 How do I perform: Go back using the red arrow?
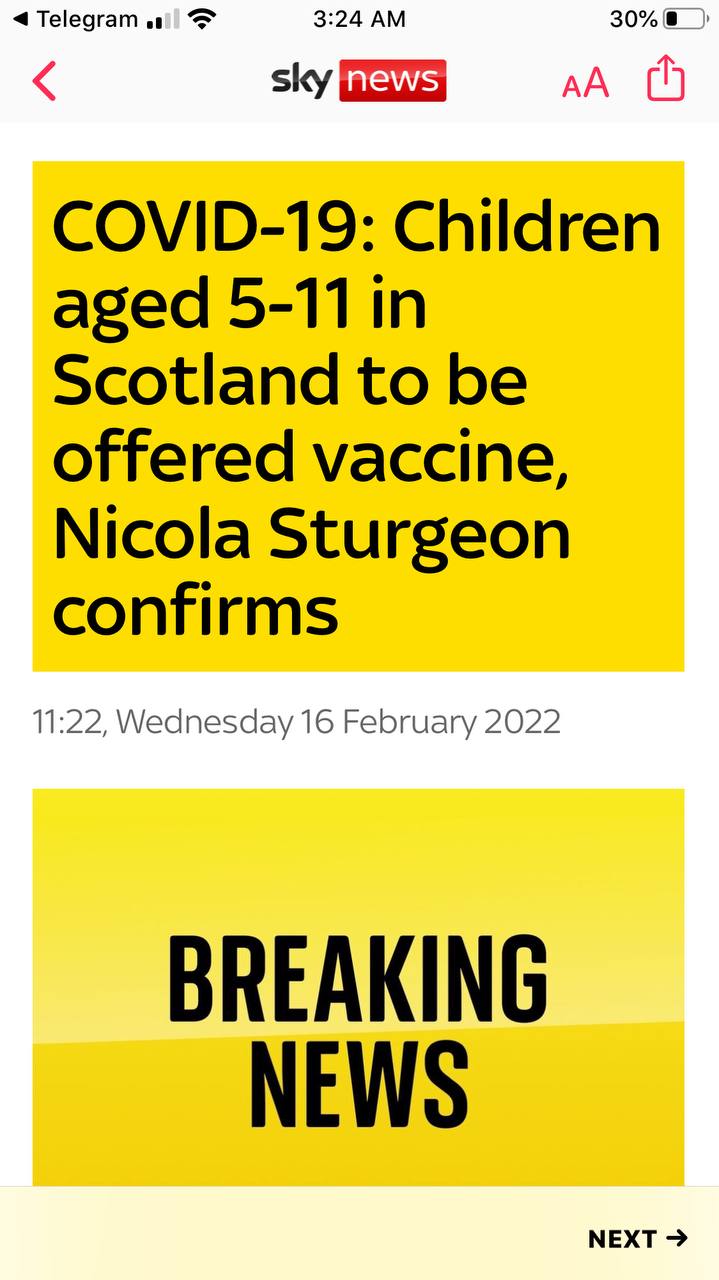pyautogui.click(x=44, y=81)
